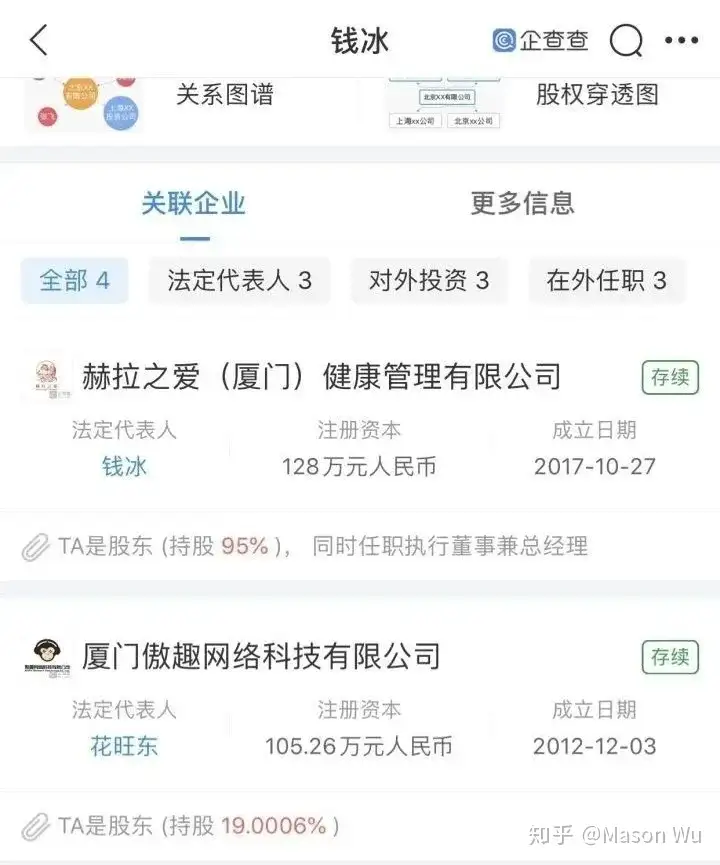Open the search icon in the header
Image resolution: width=720 pixels, height=865 pixels.
pyautogui.click(x=626, y=40)
